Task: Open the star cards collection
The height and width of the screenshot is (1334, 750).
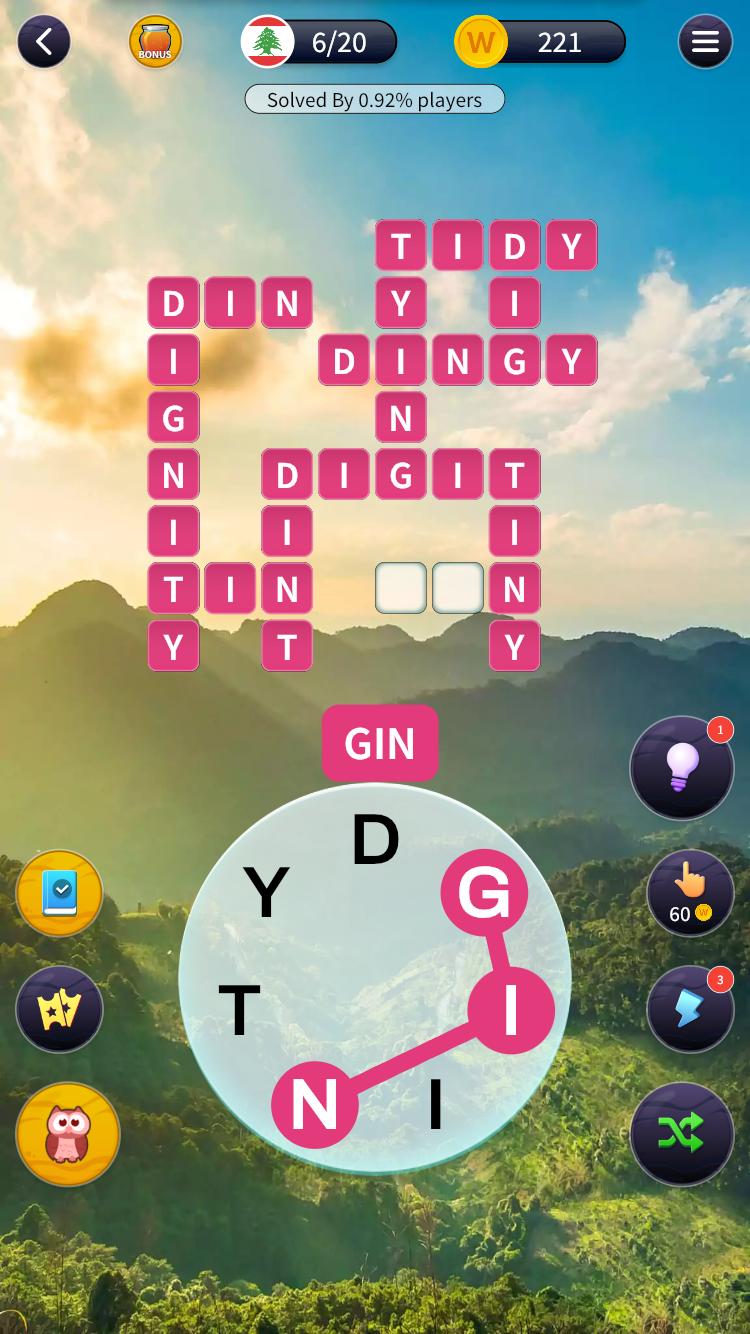Action: tap(60, 1010)
